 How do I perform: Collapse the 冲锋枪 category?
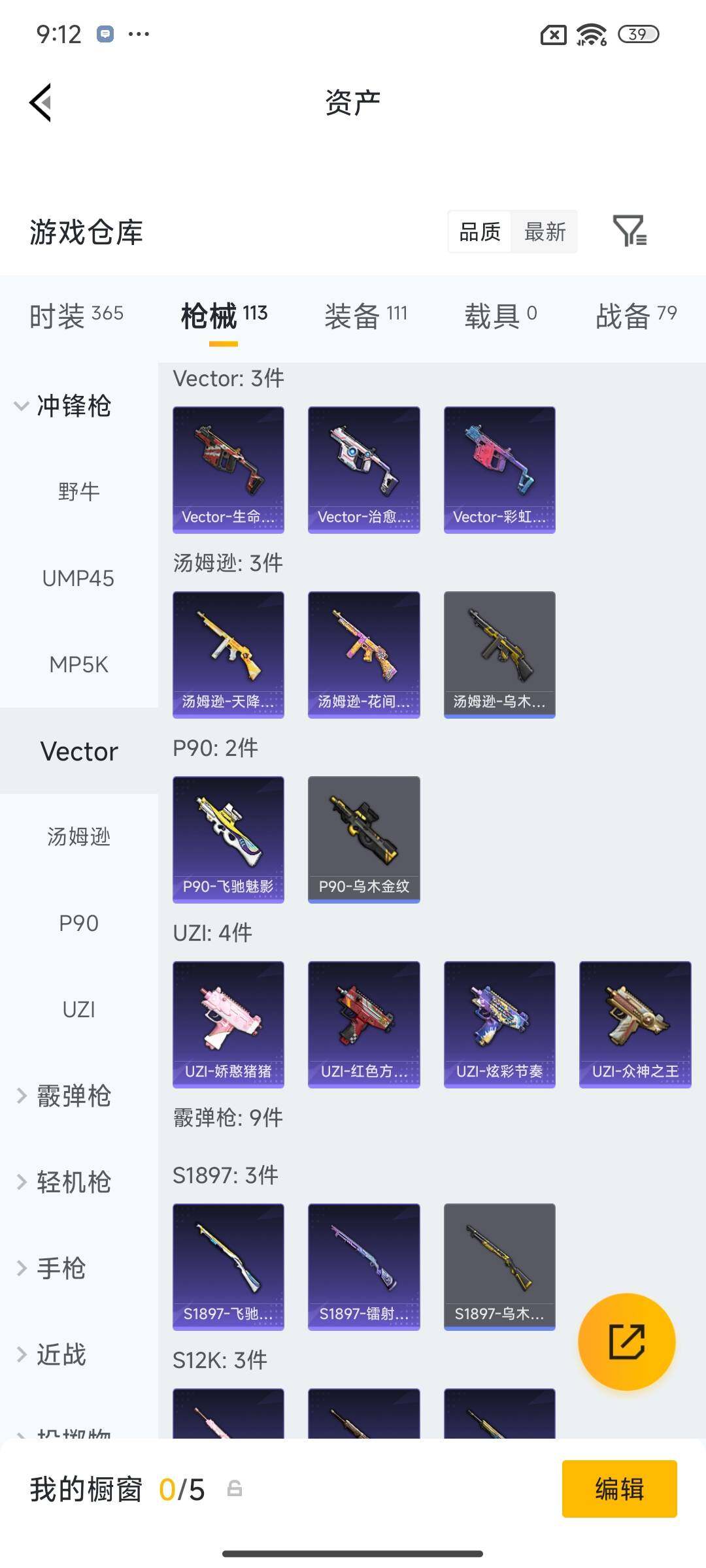point(63,406)
